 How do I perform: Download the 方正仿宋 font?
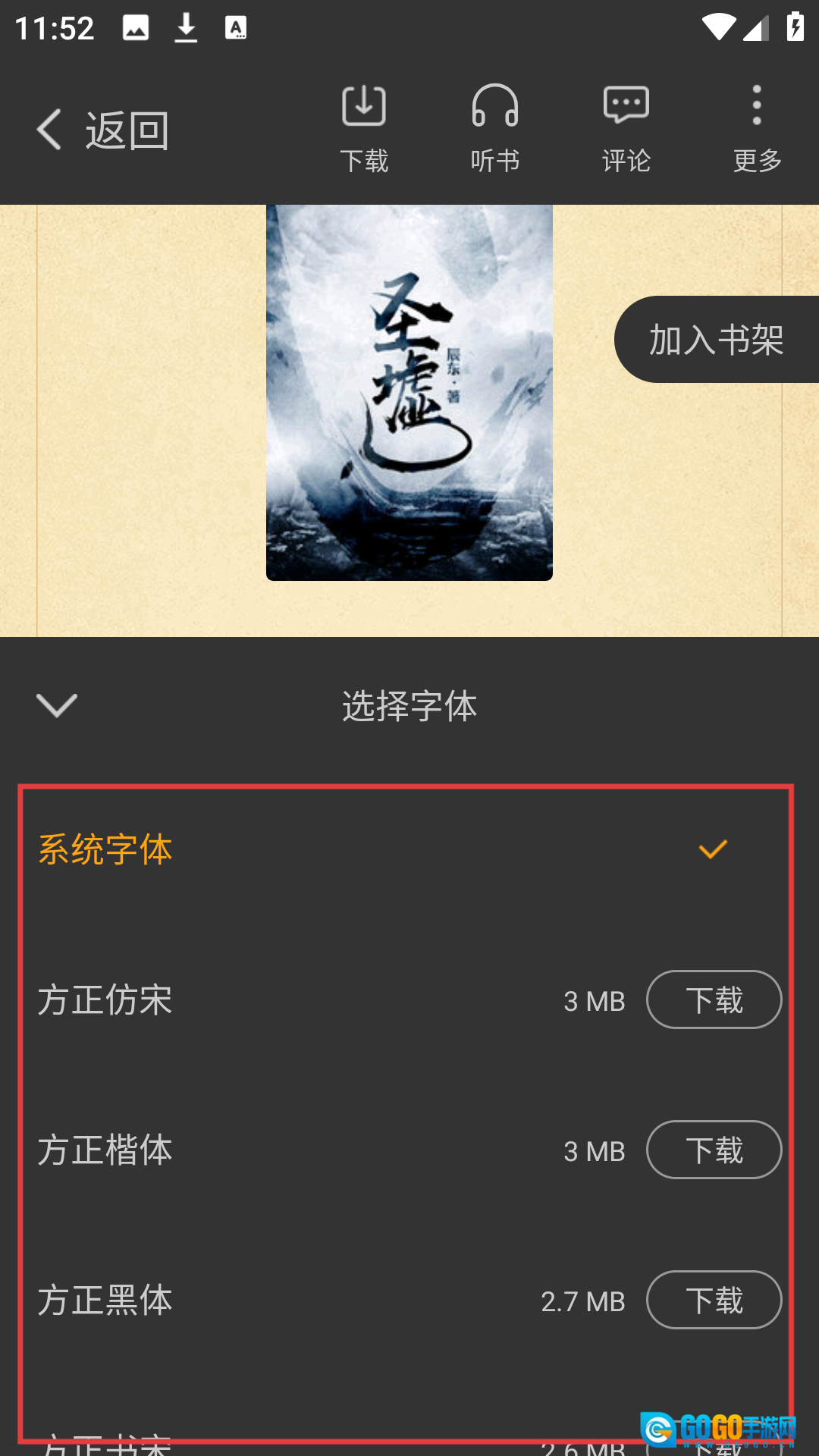click(x=714, y=999)
